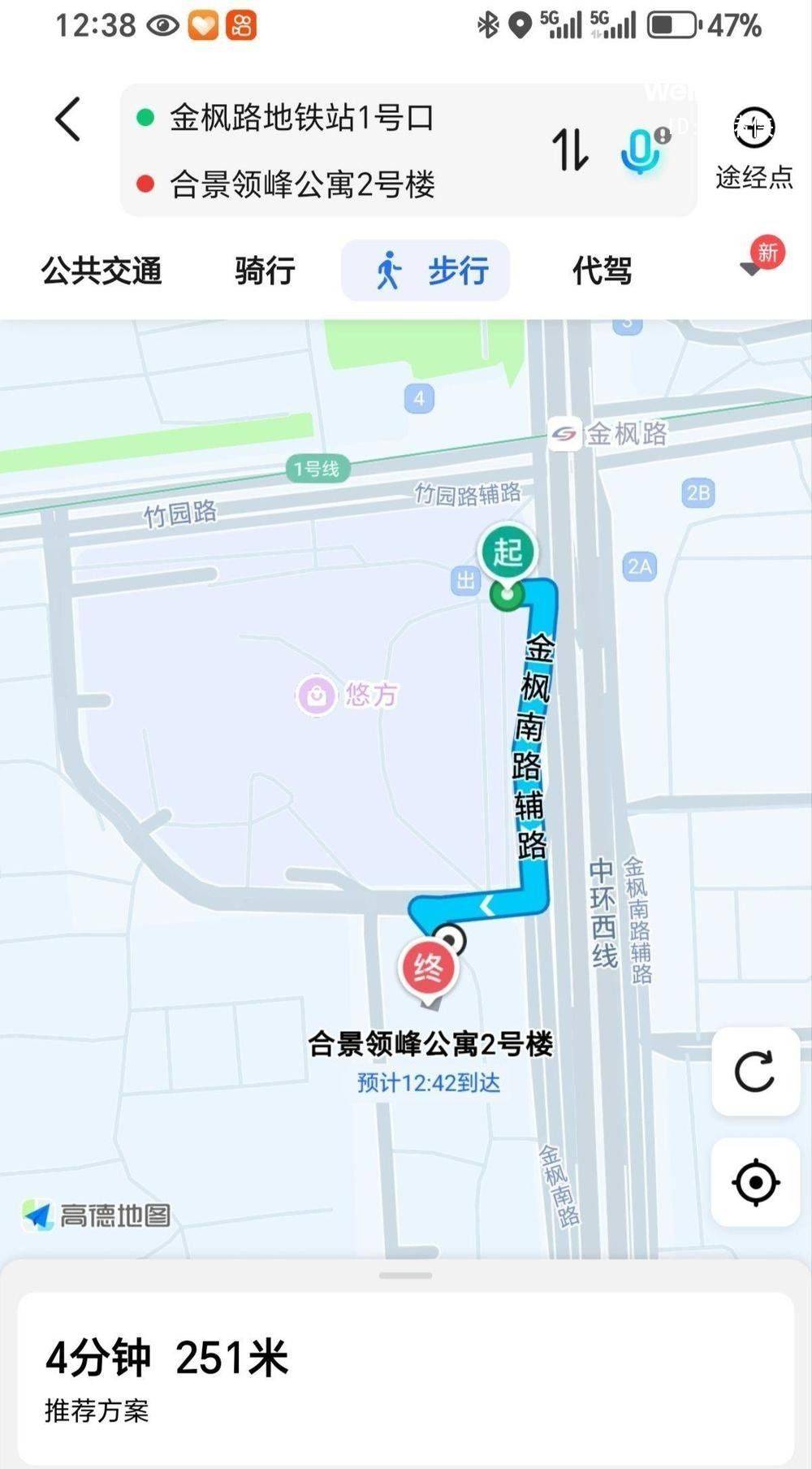Go back with the top-left arrow
812x1469 pixels.
68,119
